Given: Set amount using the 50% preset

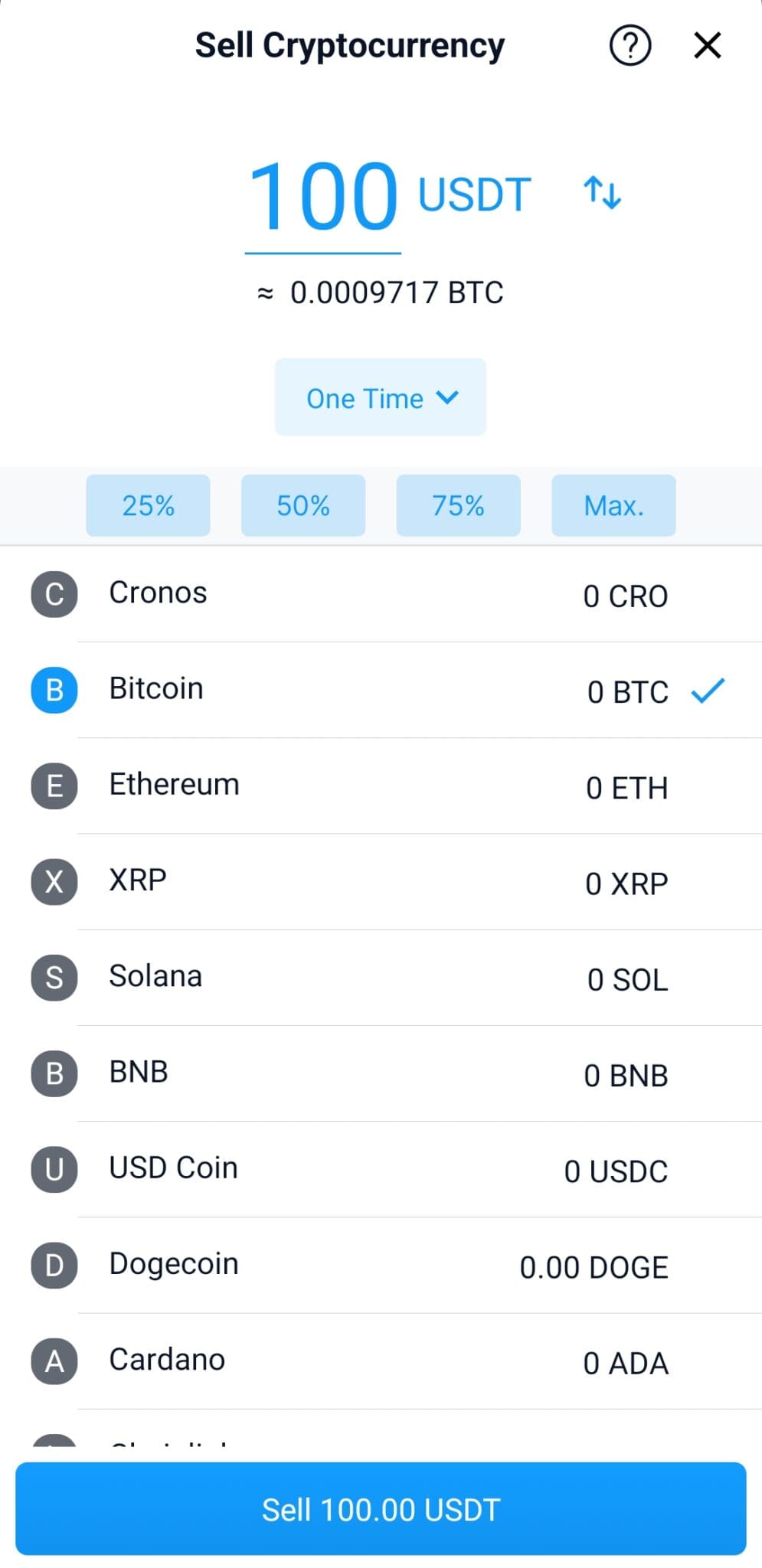Looking at the screenshot, I should point(303,505).
